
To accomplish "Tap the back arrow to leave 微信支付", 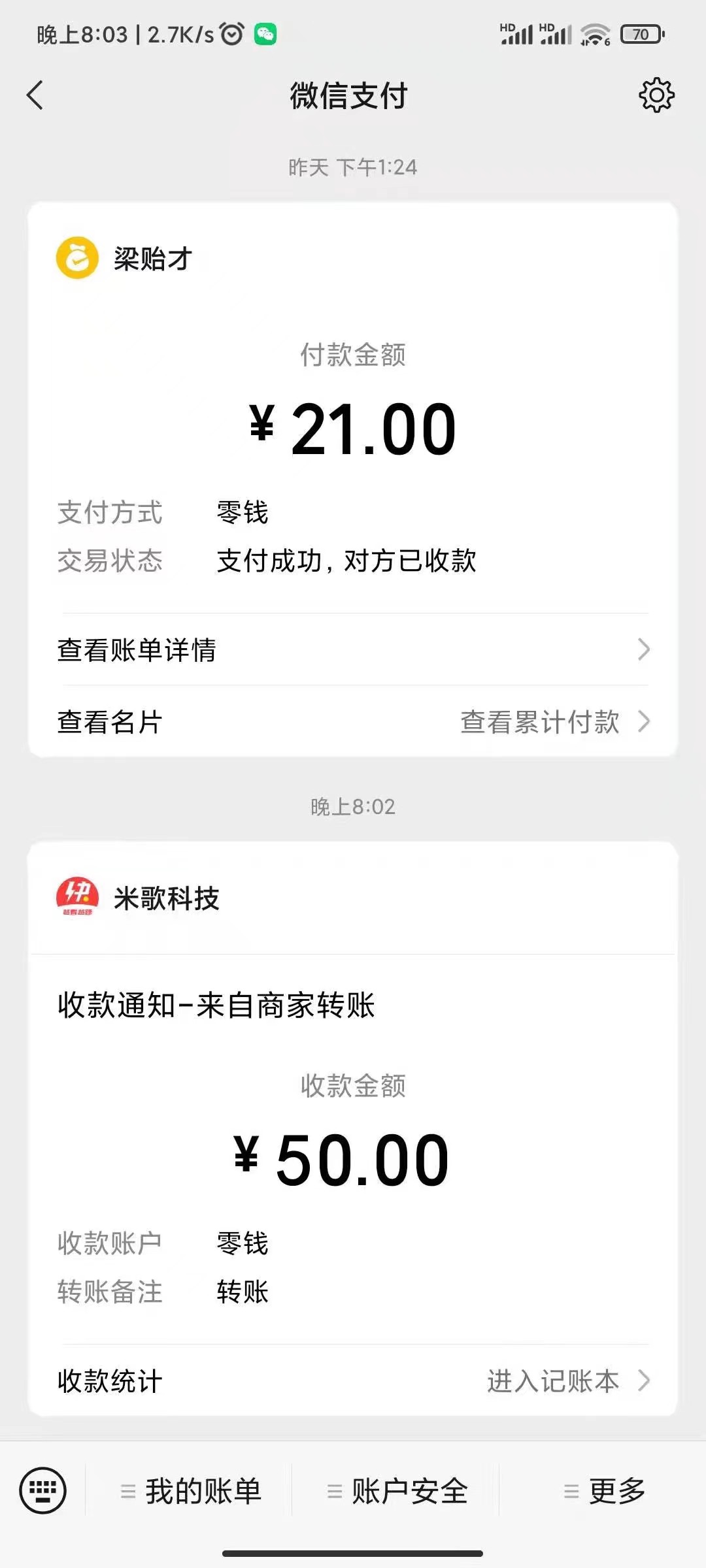I will pyautogui.click(x=35, y=95).
